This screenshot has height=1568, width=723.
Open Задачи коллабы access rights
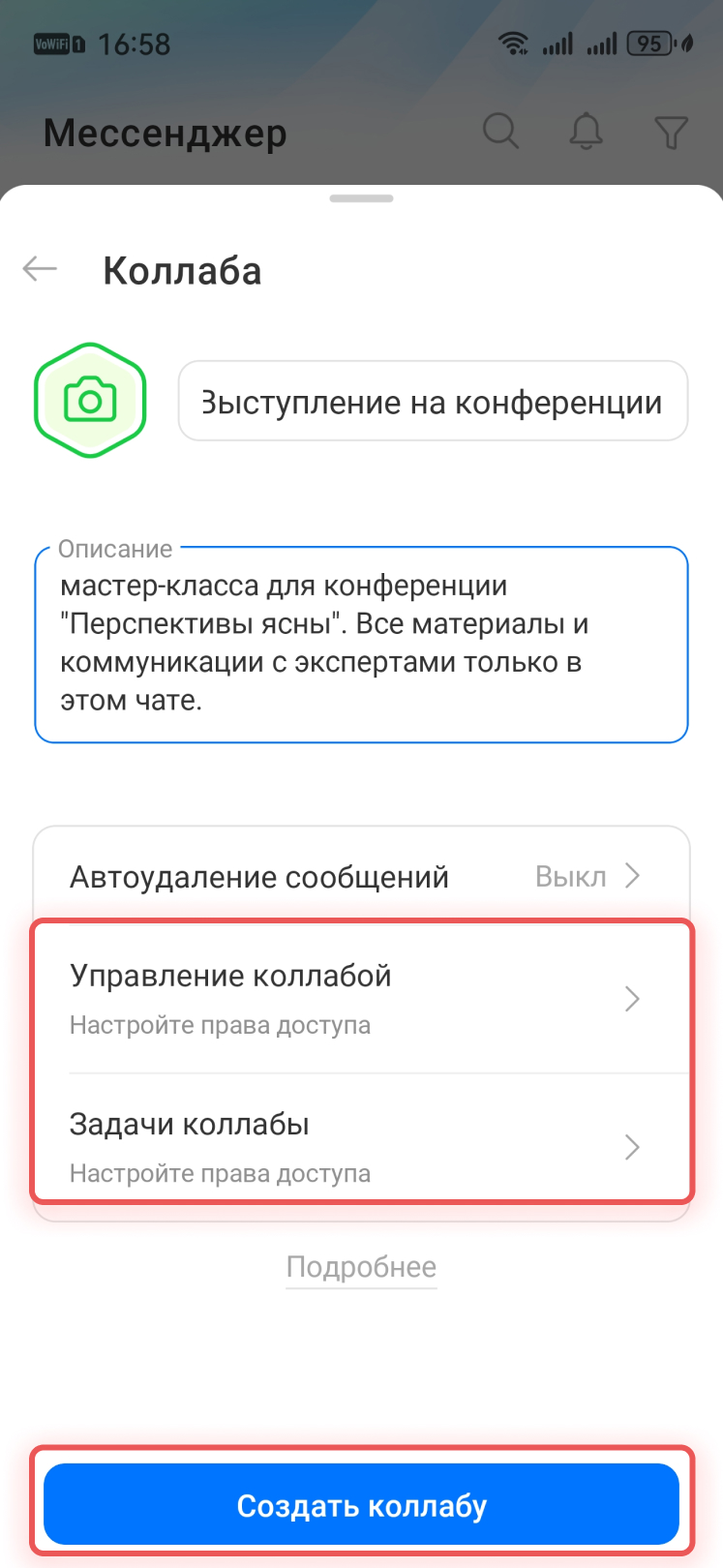click(361, 1147)
